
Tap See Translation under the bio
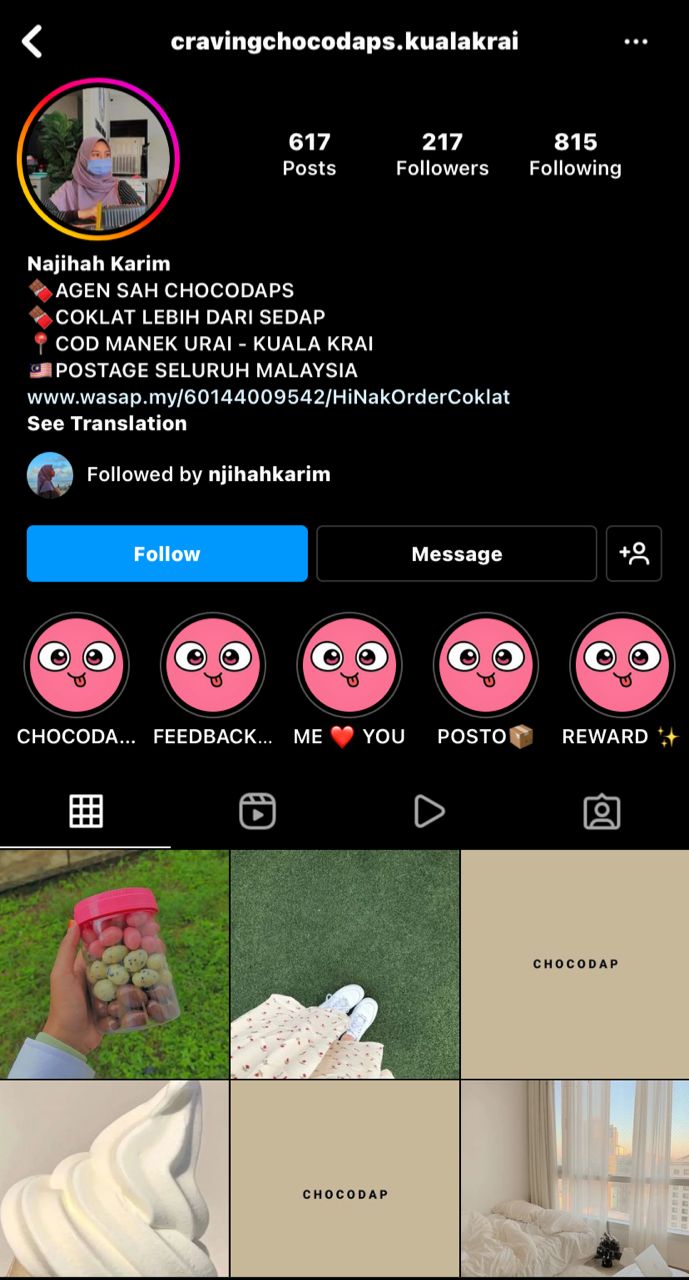pyautogui.click(x=107, y=423)
